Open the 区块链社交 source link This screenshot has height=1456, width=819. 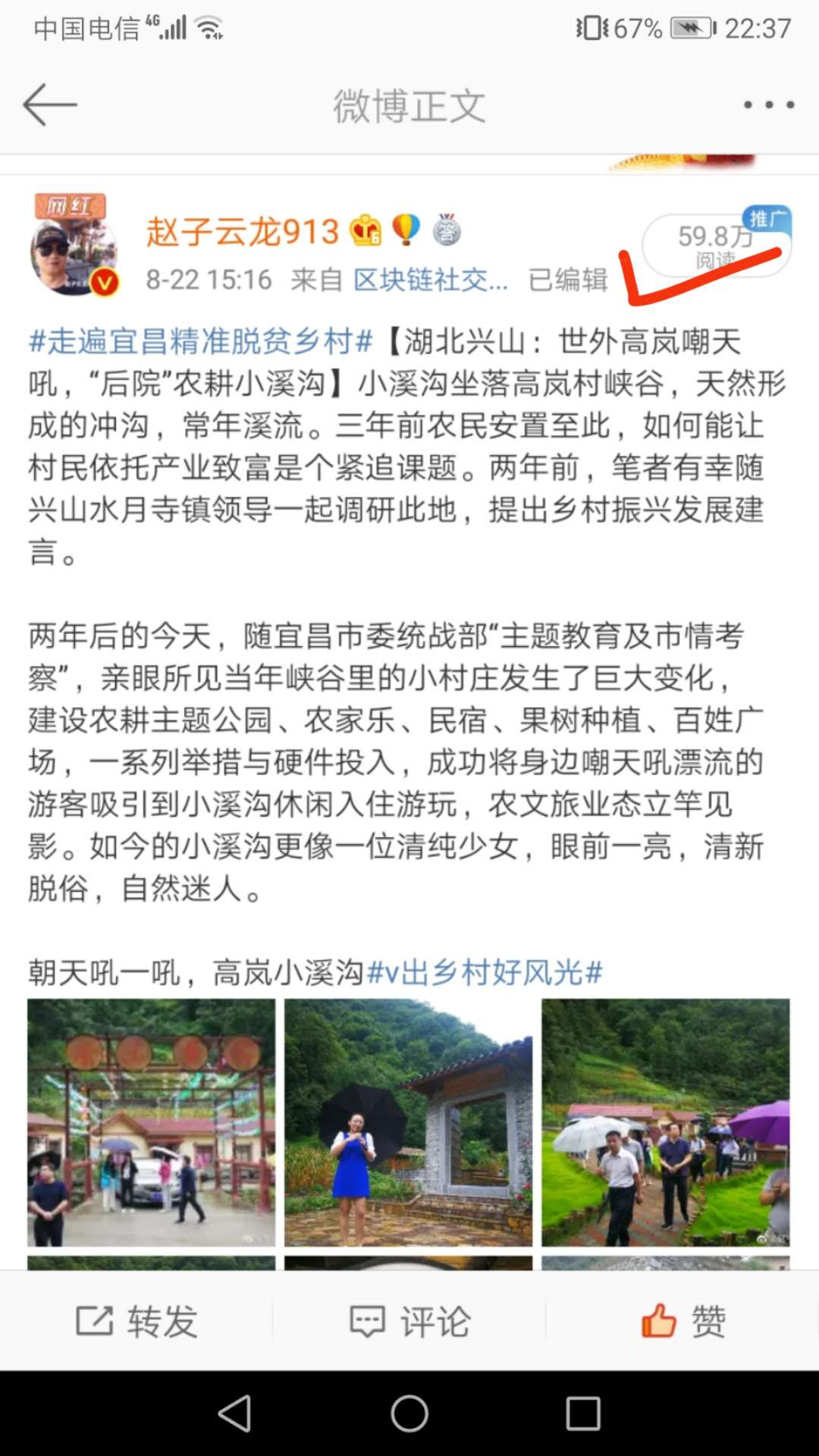coord(430,280)
